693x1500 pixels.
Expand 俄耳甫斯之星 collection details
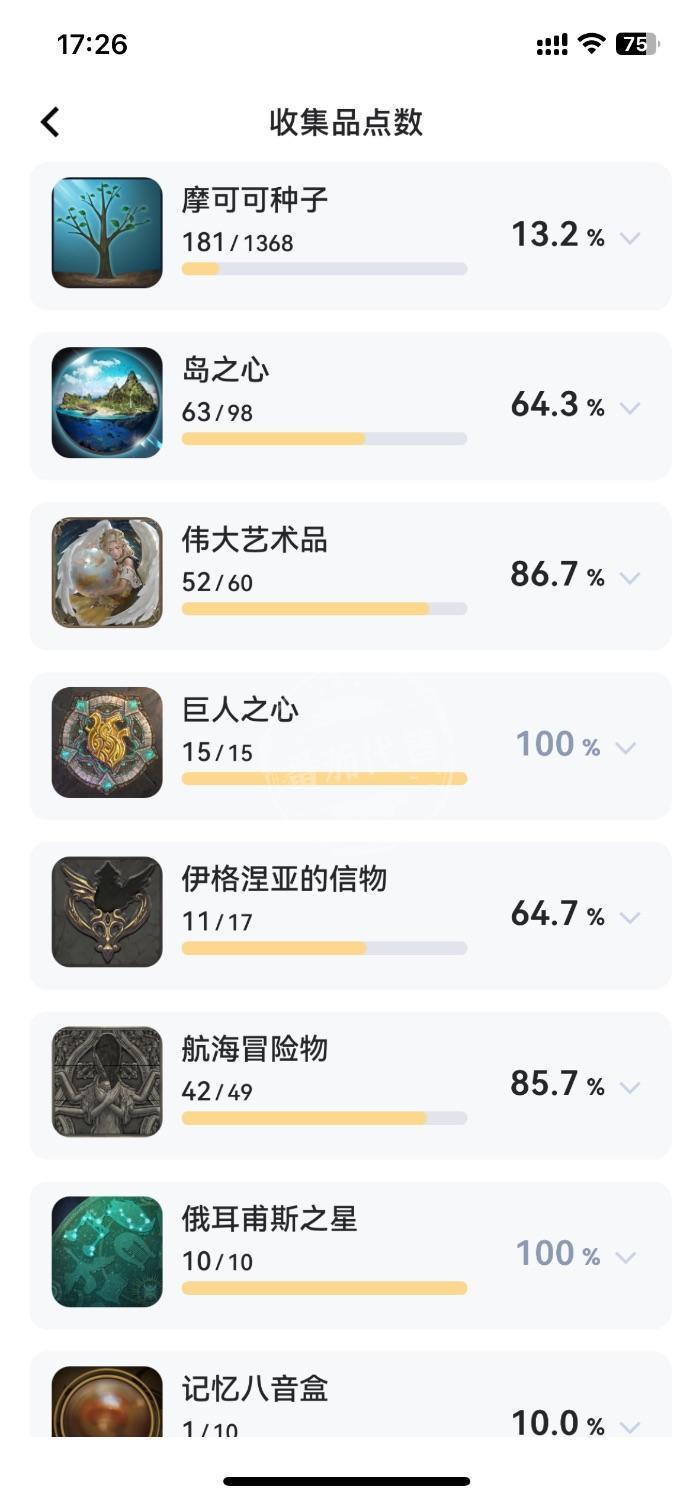[x=626, y=1257]
